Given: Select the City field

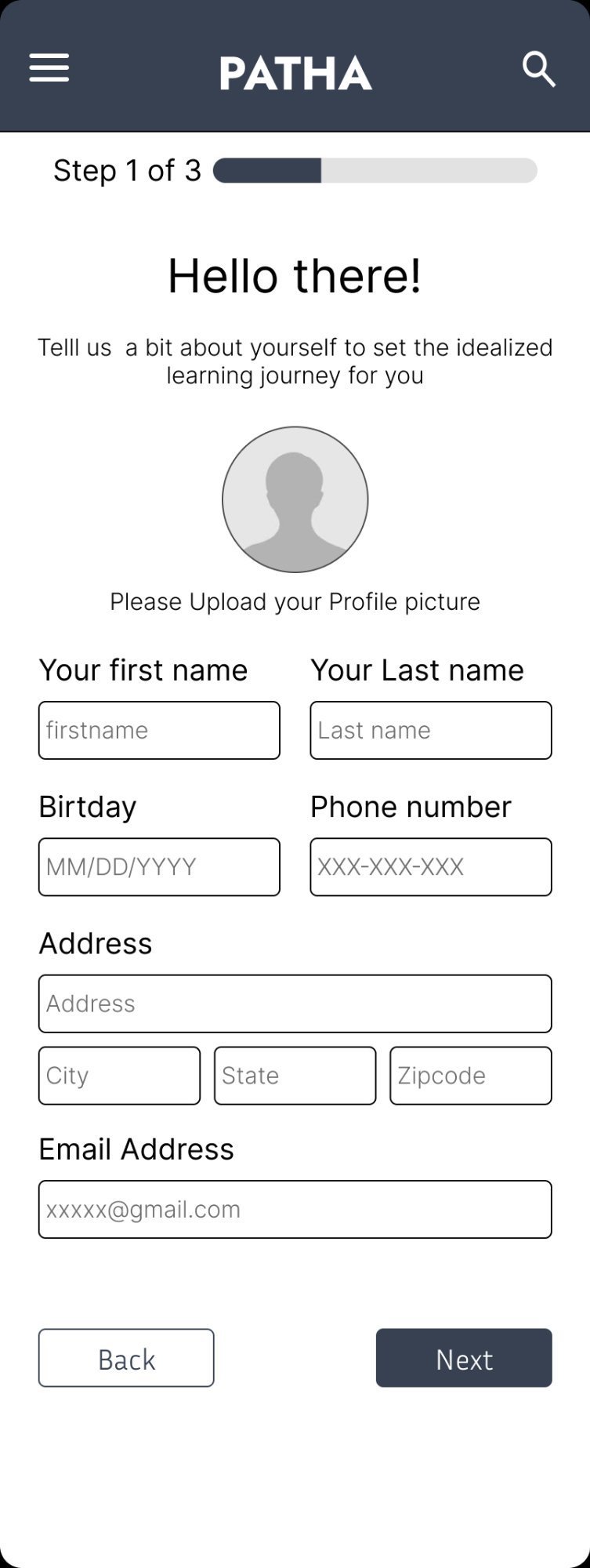Looking at the screenshot, I should pos(119,1076).
